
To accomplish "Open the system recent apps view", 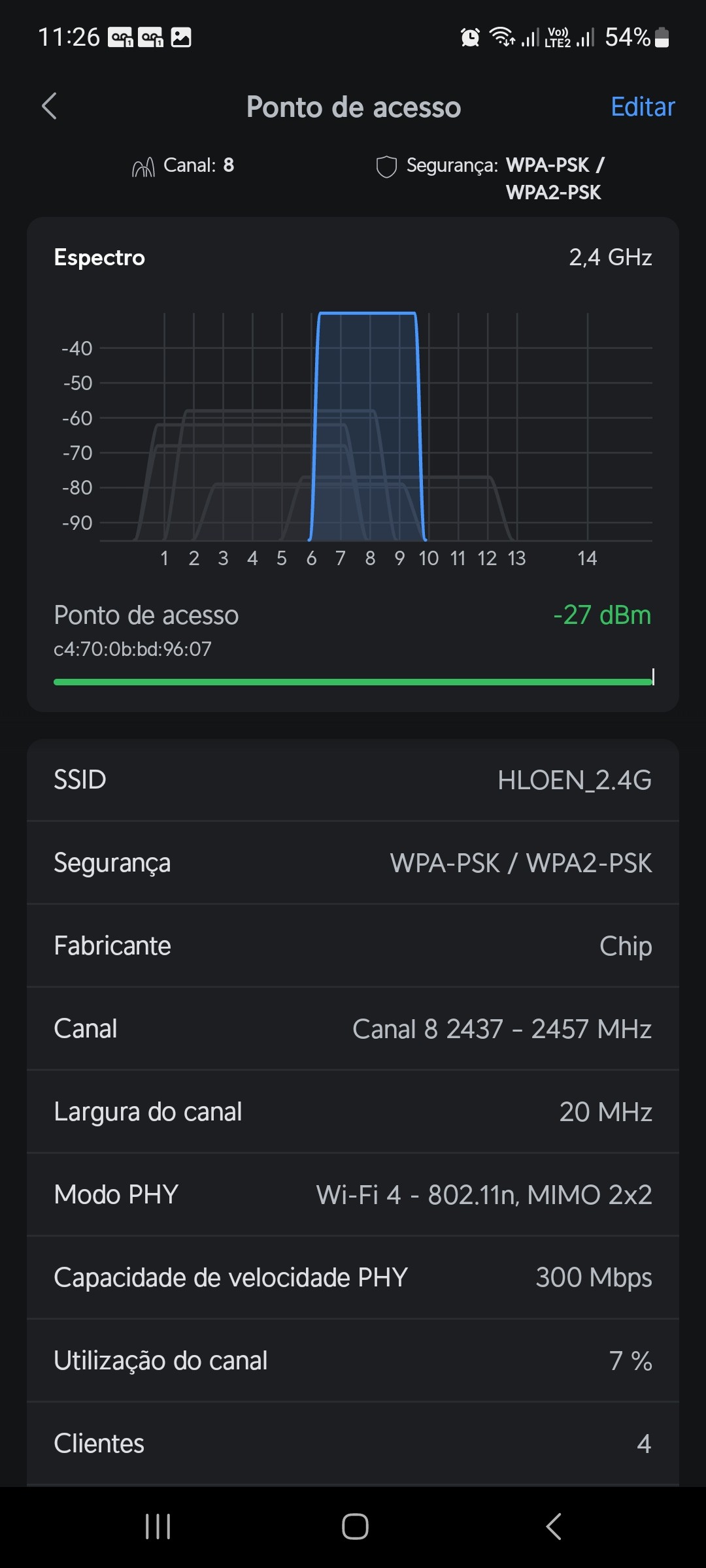I will click(x=158, y=1527).
